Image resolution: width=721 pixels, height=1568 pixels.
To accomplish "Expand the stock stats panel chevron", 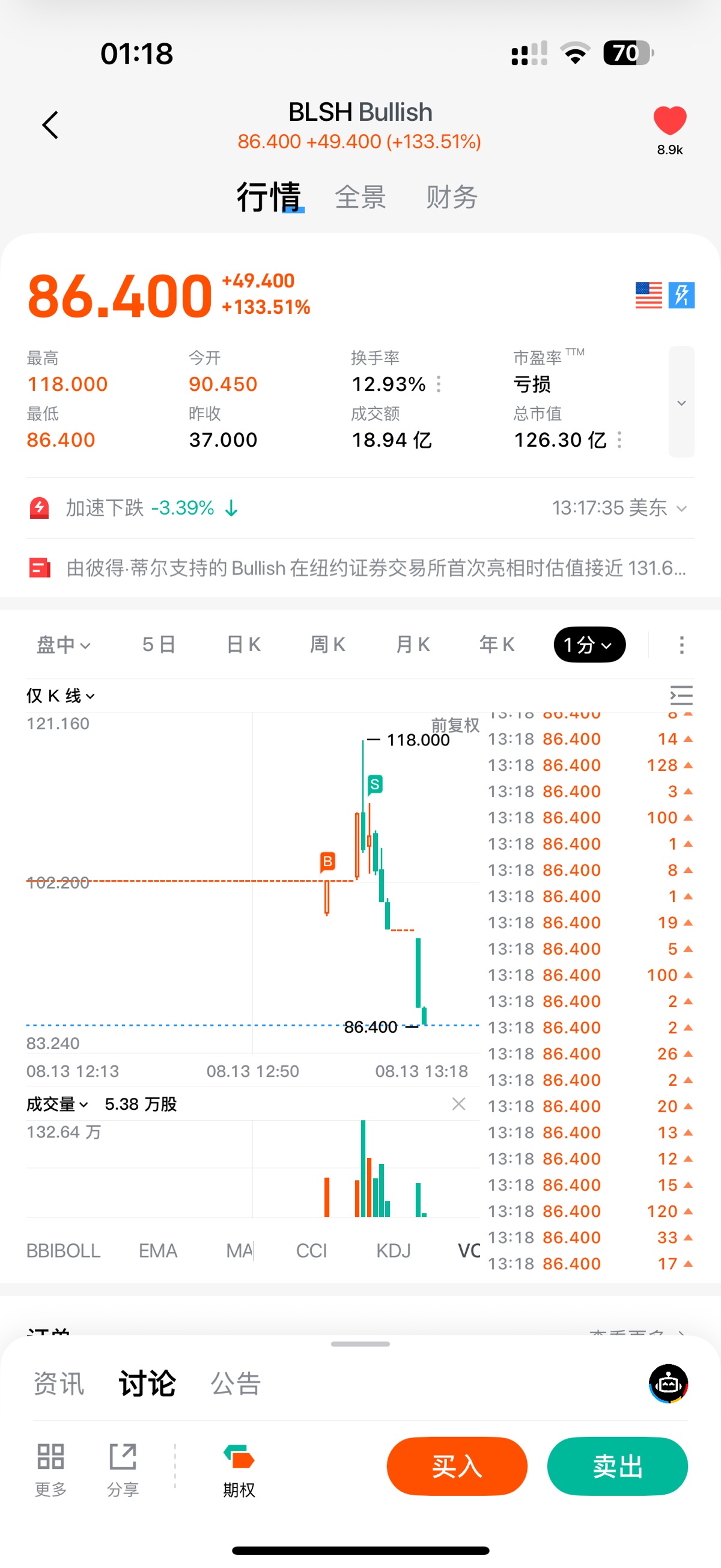I will (x=681, y=402).
